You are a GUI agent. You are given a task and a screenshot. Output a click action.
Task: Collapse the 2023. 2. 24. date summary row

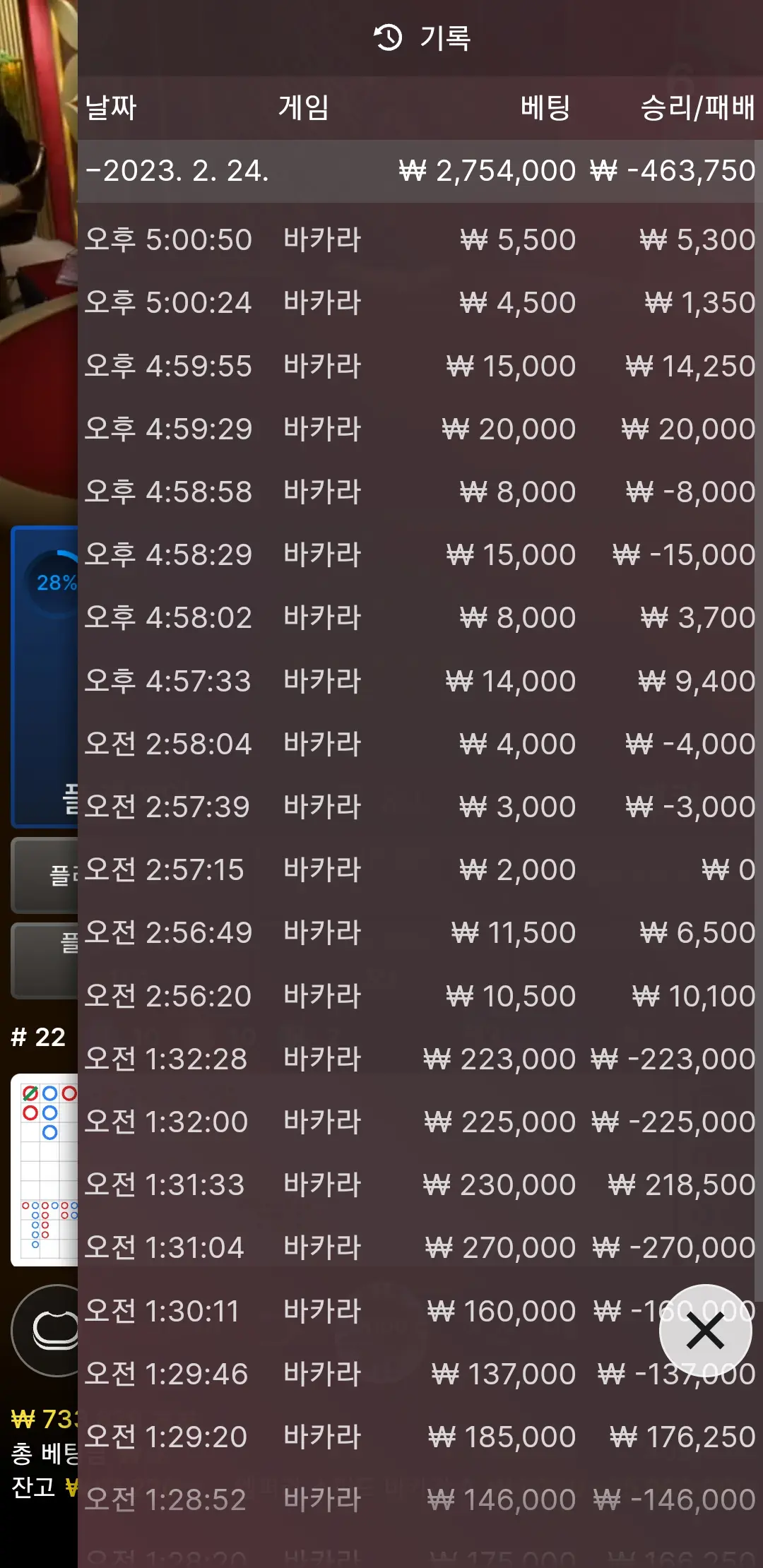coord(420,171)
